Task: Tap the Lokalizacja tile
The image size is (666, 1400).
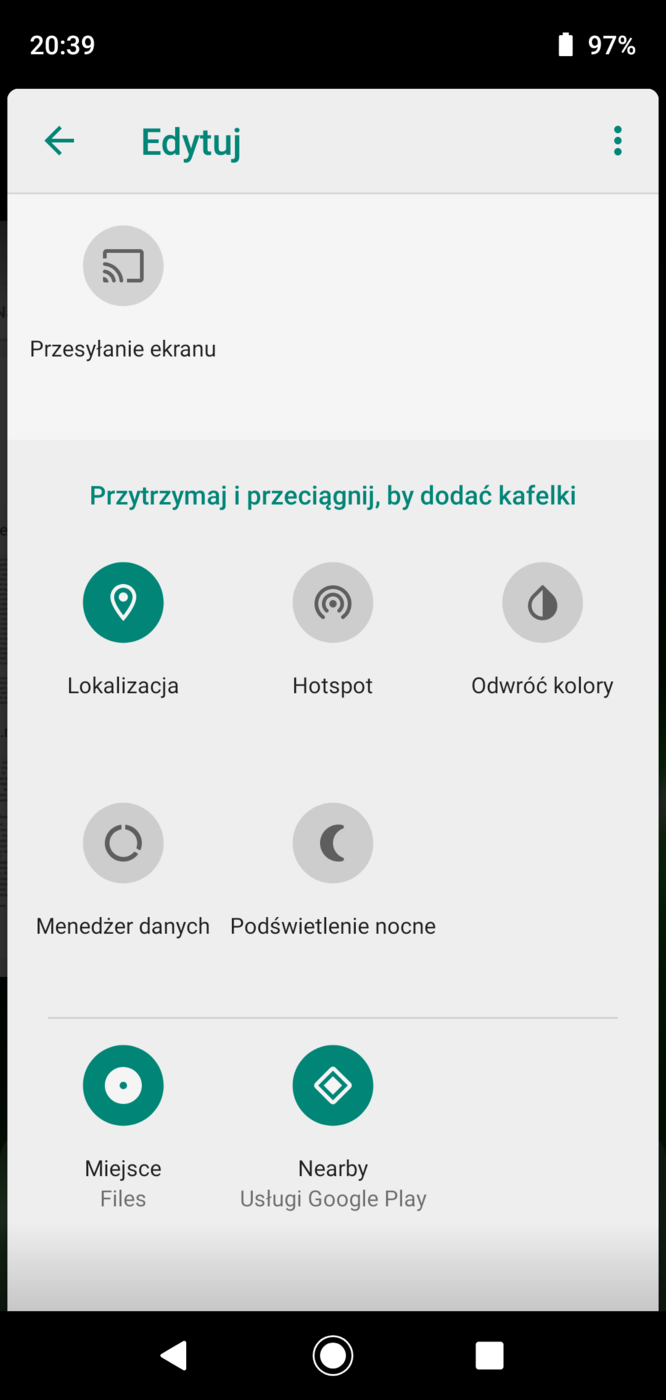Action: click(x=123, y=603)
